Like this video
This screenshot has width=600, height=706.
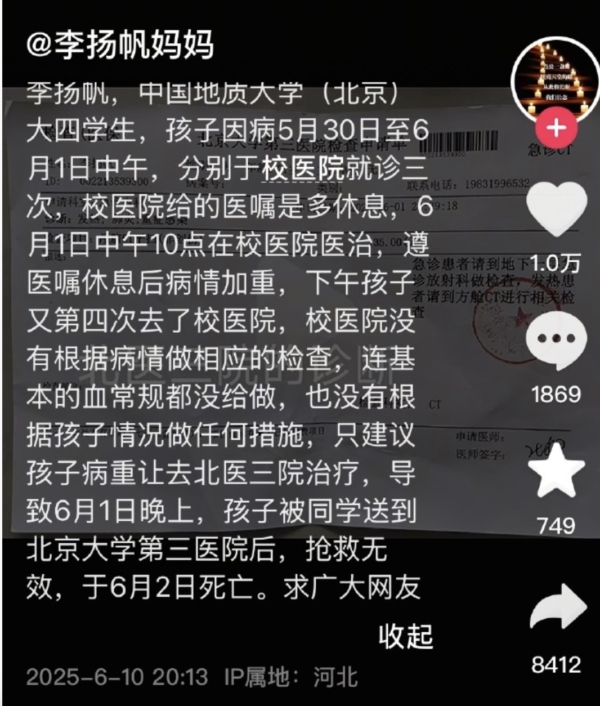[555, 213]
